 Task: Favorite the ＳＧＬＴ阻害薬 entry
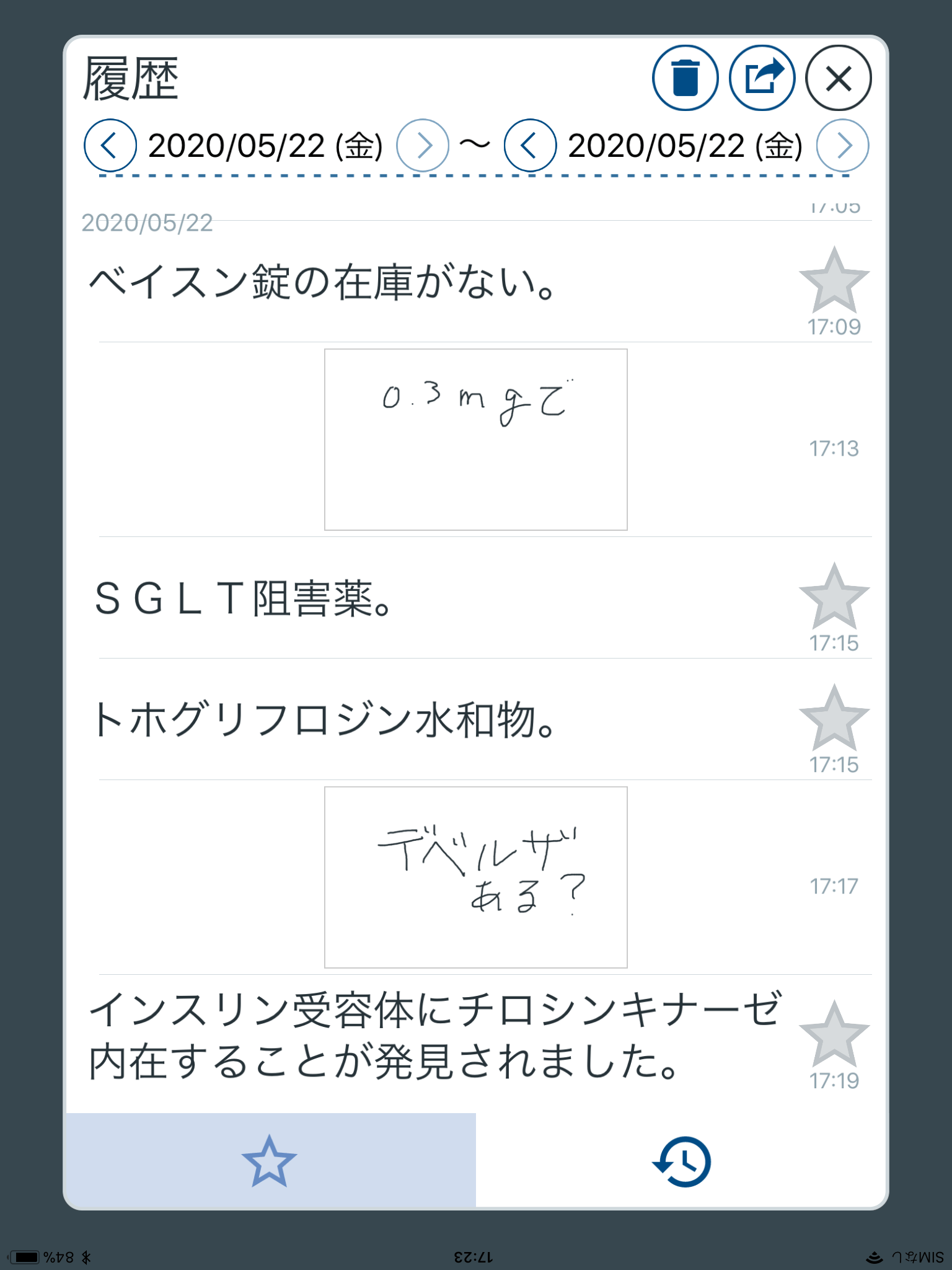point(834,597)
